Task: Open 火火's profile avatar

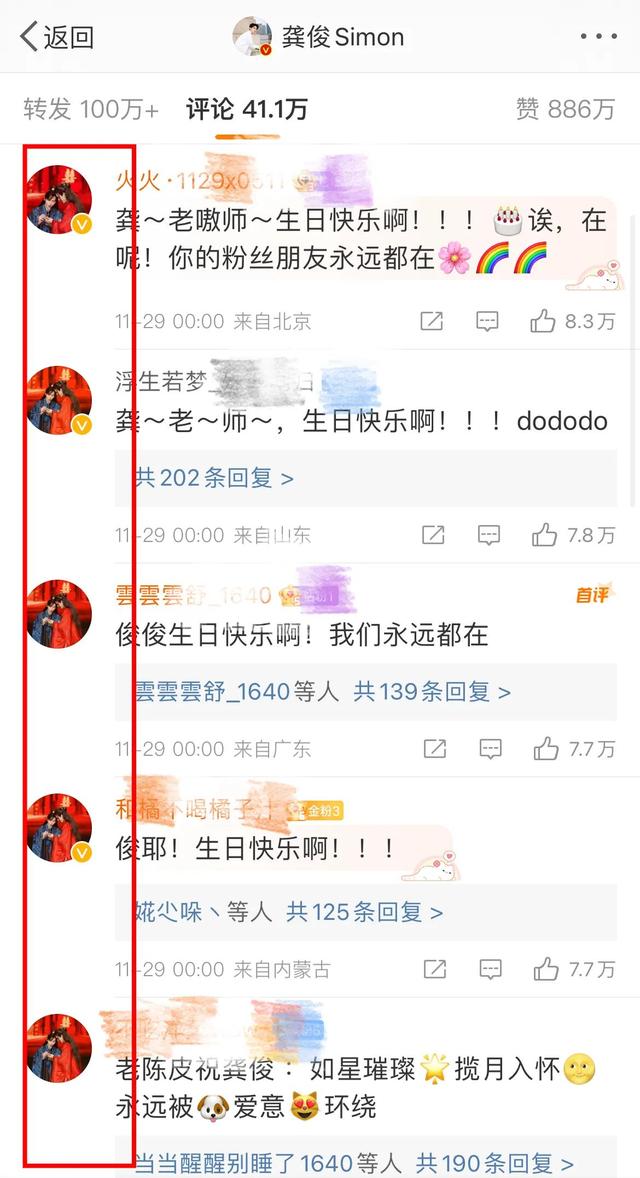Action: (59, 199)
